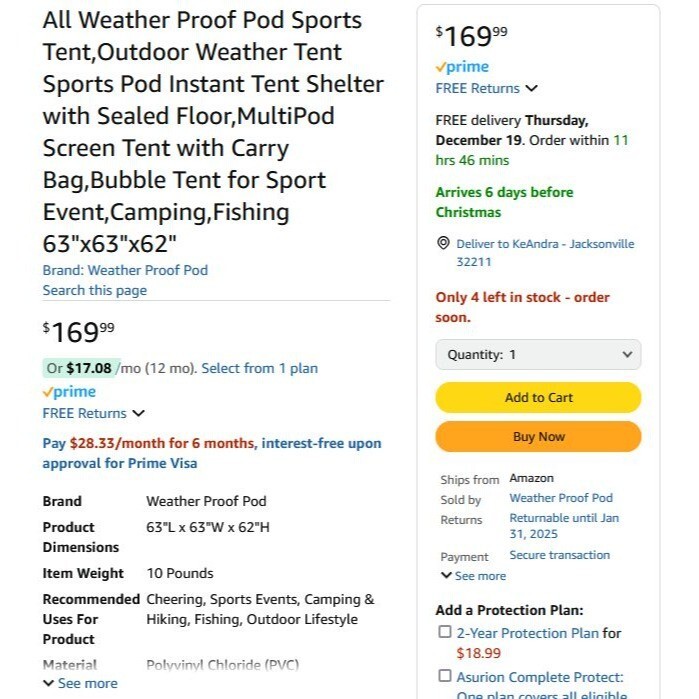Expand FREE Returns under the main price
699x699 pixels.
93,413
